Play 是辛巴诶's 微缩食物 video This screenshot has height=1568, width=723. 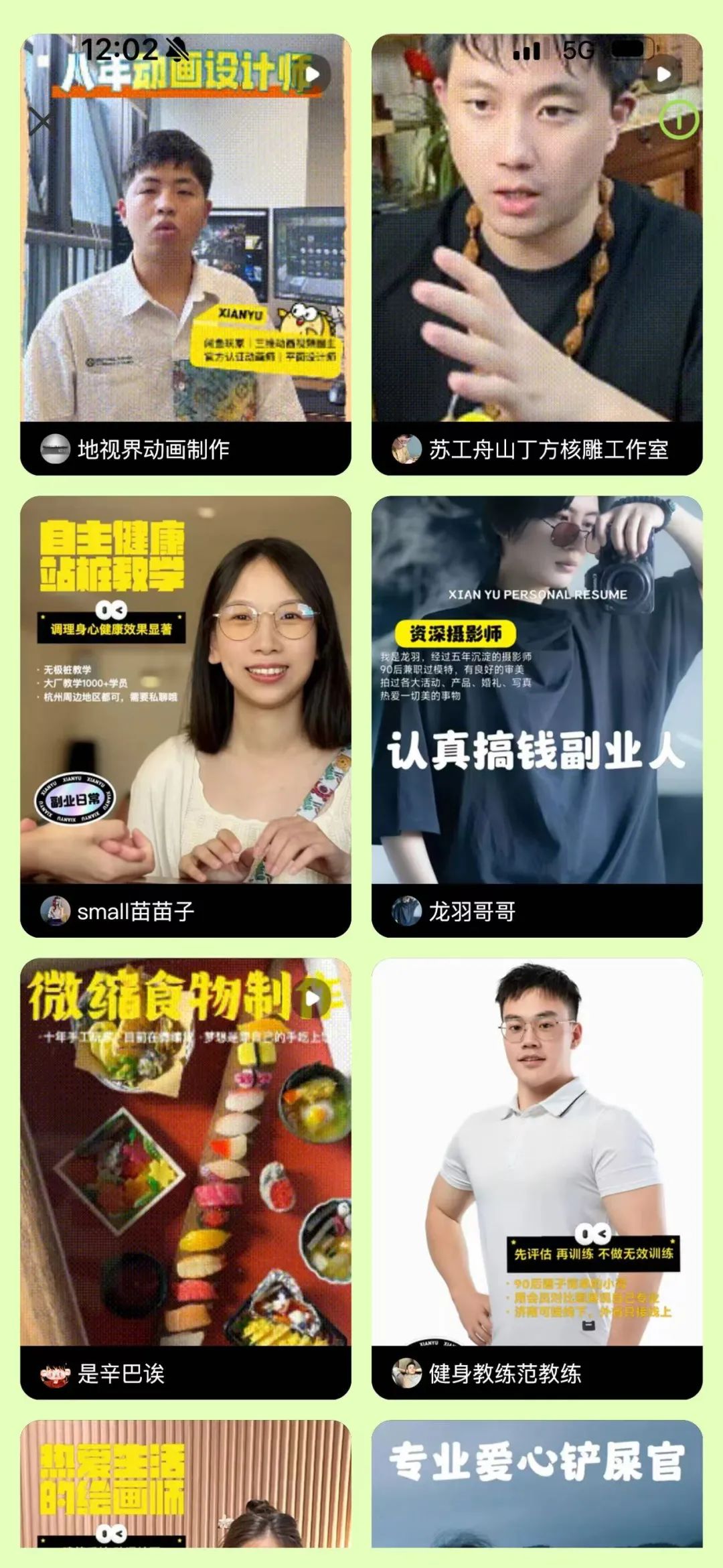[313, 999]
